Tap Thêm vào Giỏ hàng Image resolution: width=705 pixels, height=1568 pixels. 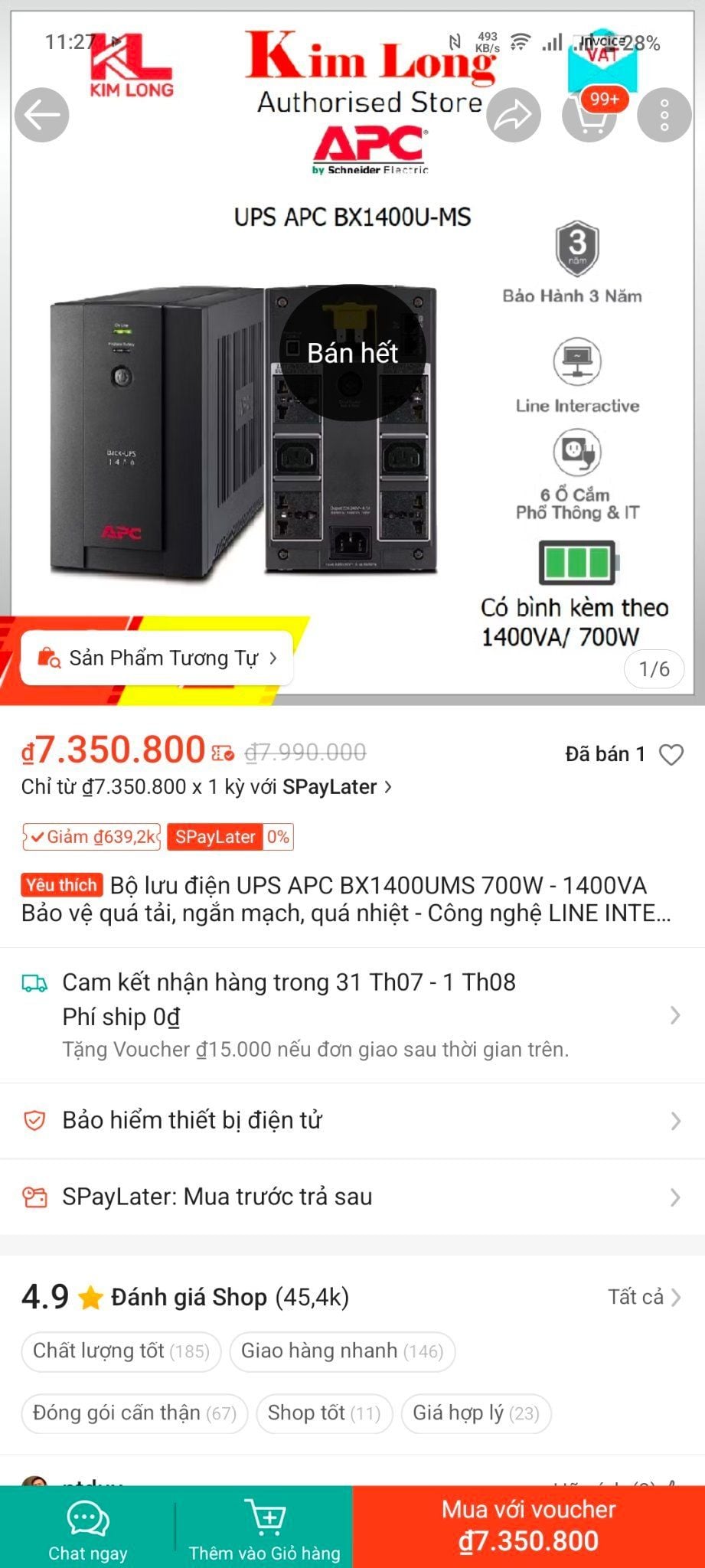point(264,1527)
